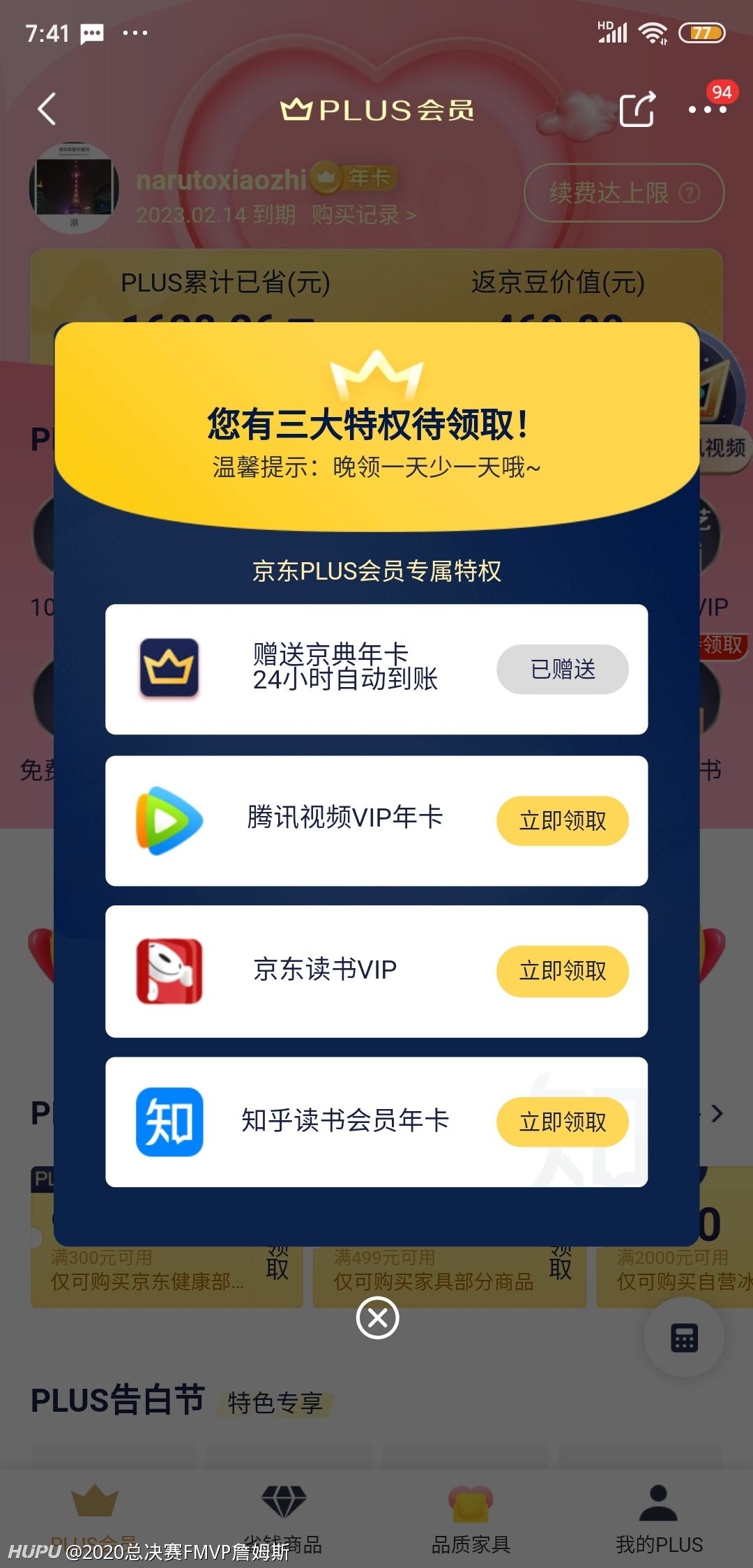The width and height of the screenshot is (753, 1568).
Task: Claim the JD Reading VIP benefit
Action: coord(562,971)
